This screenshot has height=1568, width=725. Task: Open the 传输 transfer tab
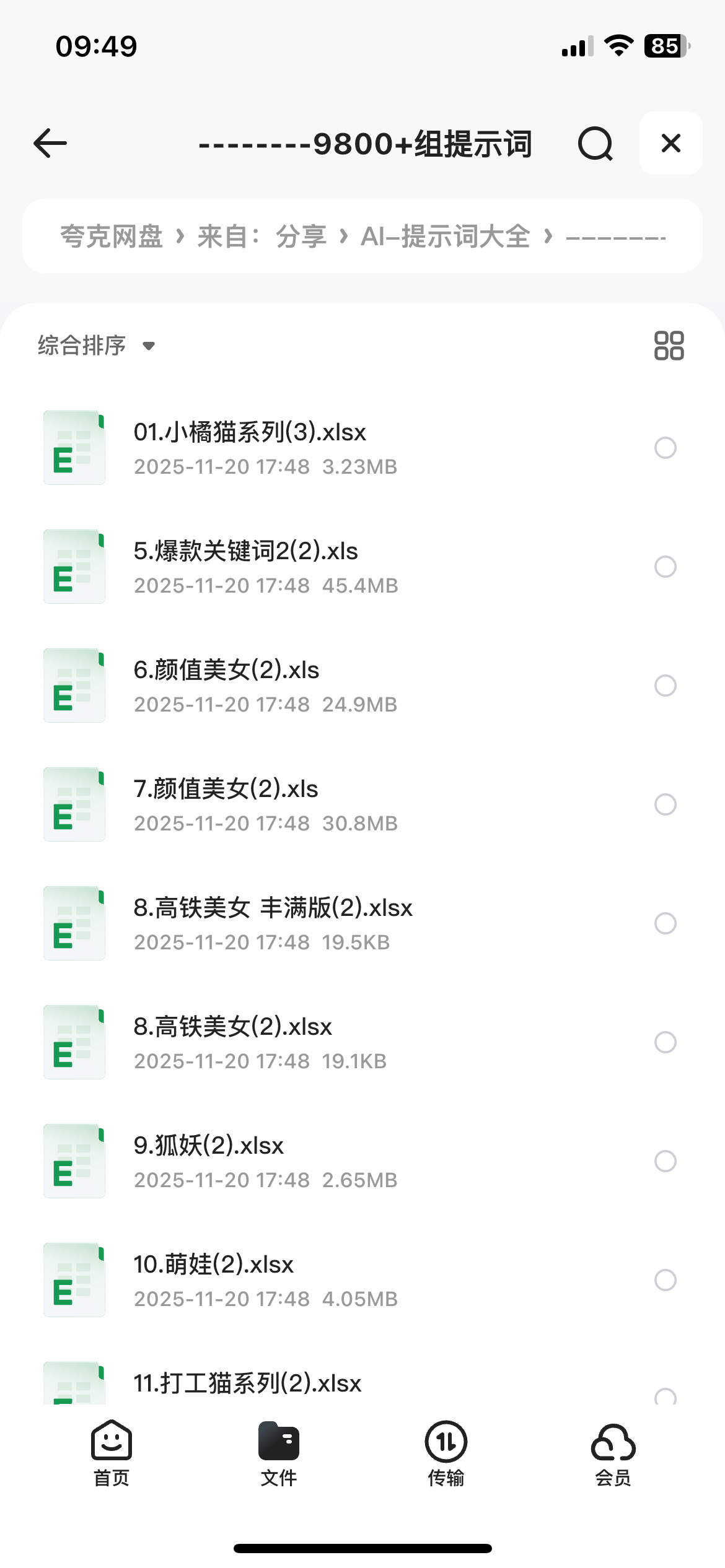[x=446, y=1453]
